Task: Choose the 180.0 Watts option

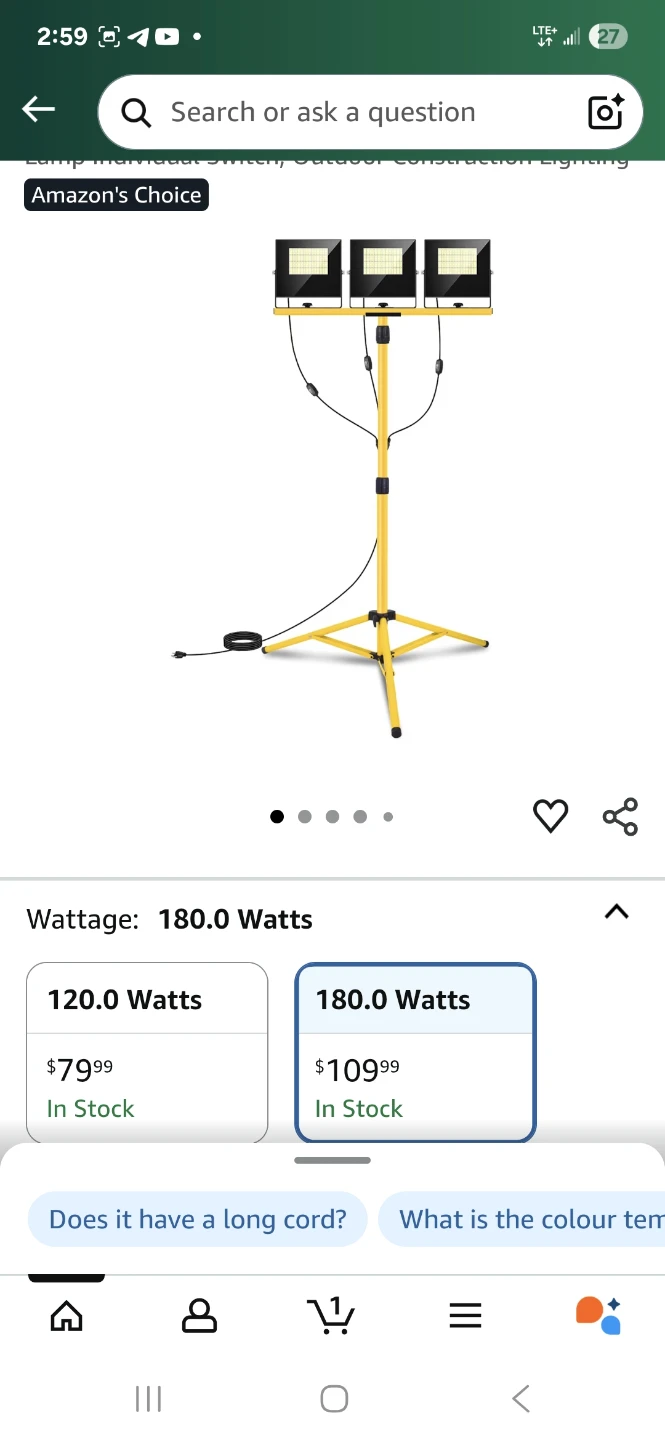Action: (415, 1050)
